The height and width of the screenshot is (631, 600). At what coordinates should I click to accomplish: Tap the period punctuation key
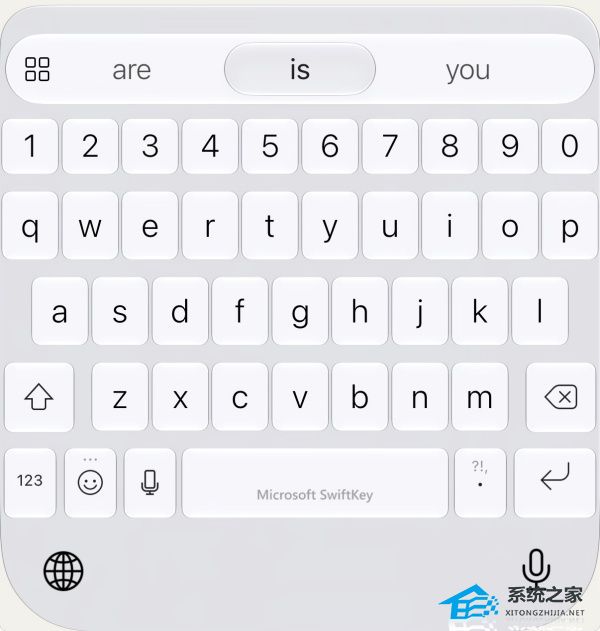(x=480, y=482)
